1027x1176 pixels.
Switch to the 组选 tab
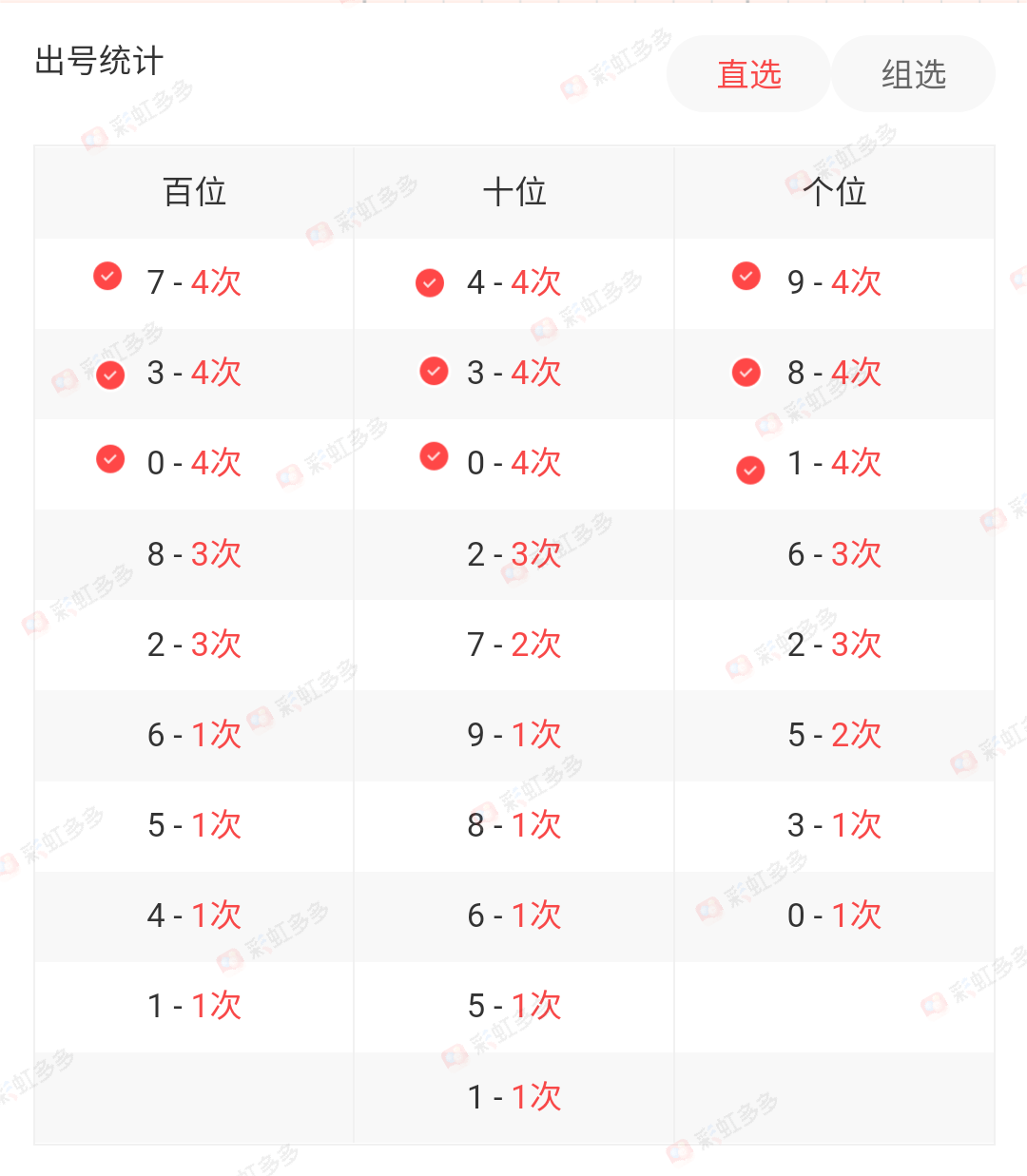913,74
